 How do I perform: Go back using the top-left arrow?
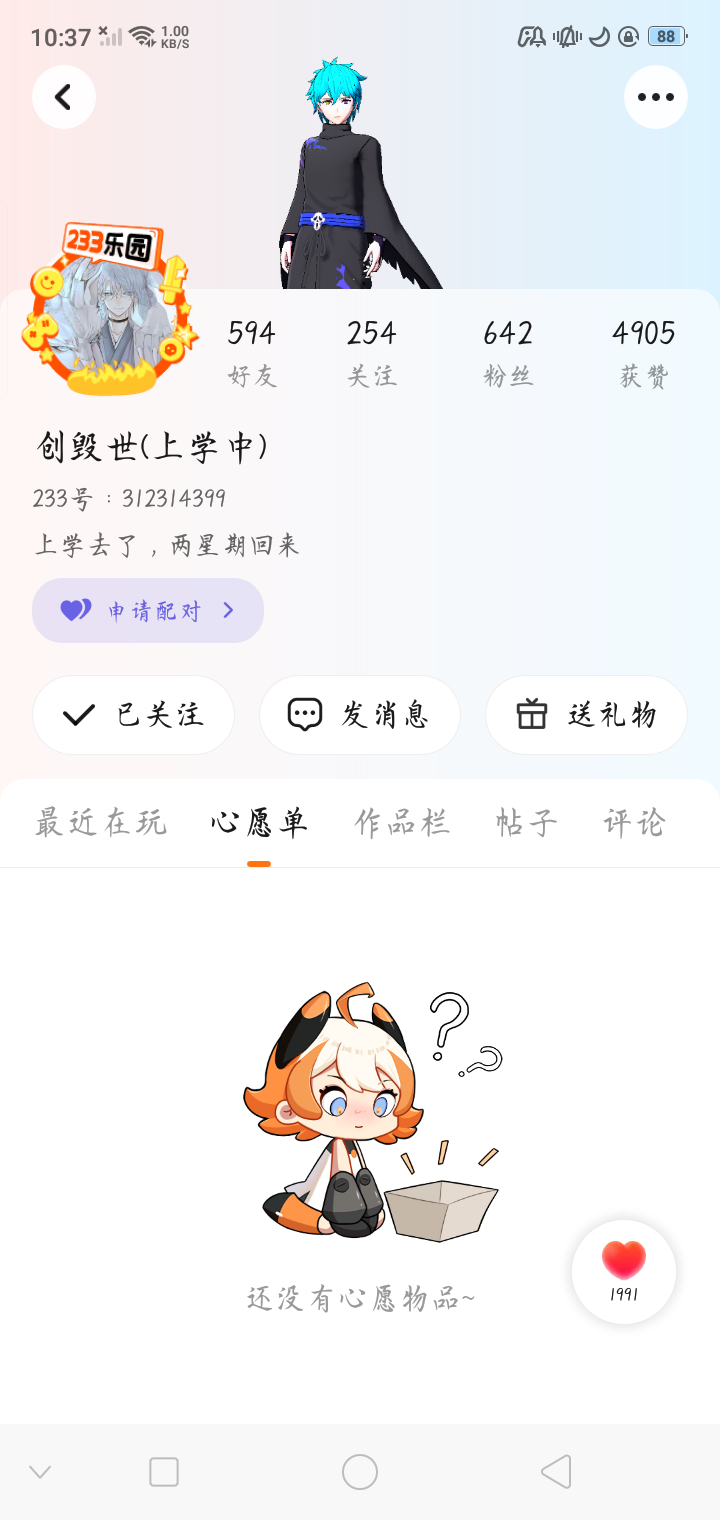point(64,97)
